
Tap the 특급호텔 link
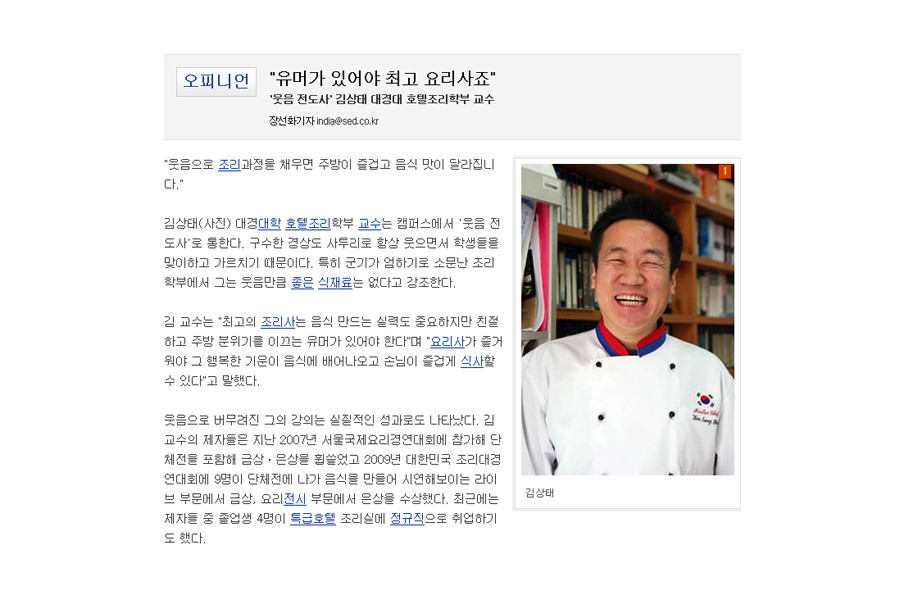pyautogui.click(x=312, y=519)
